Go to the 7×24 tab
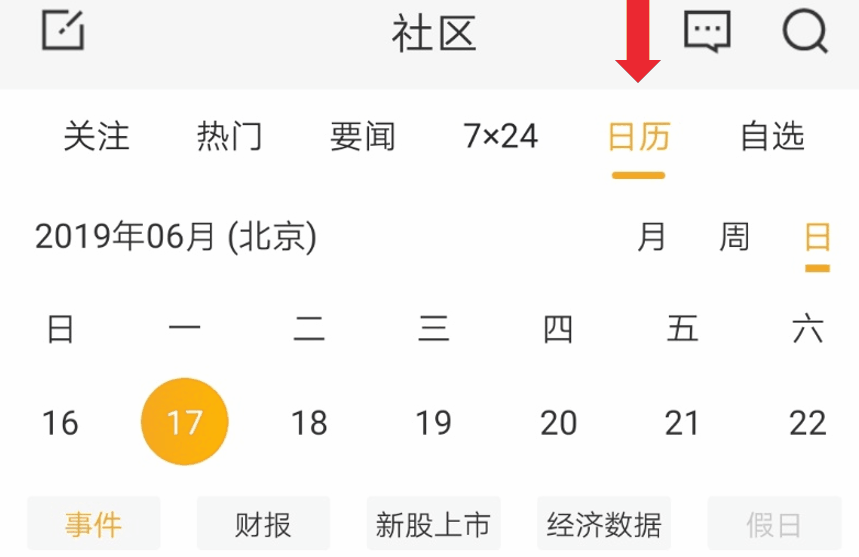859x557 pixels. tap(501, 136)
